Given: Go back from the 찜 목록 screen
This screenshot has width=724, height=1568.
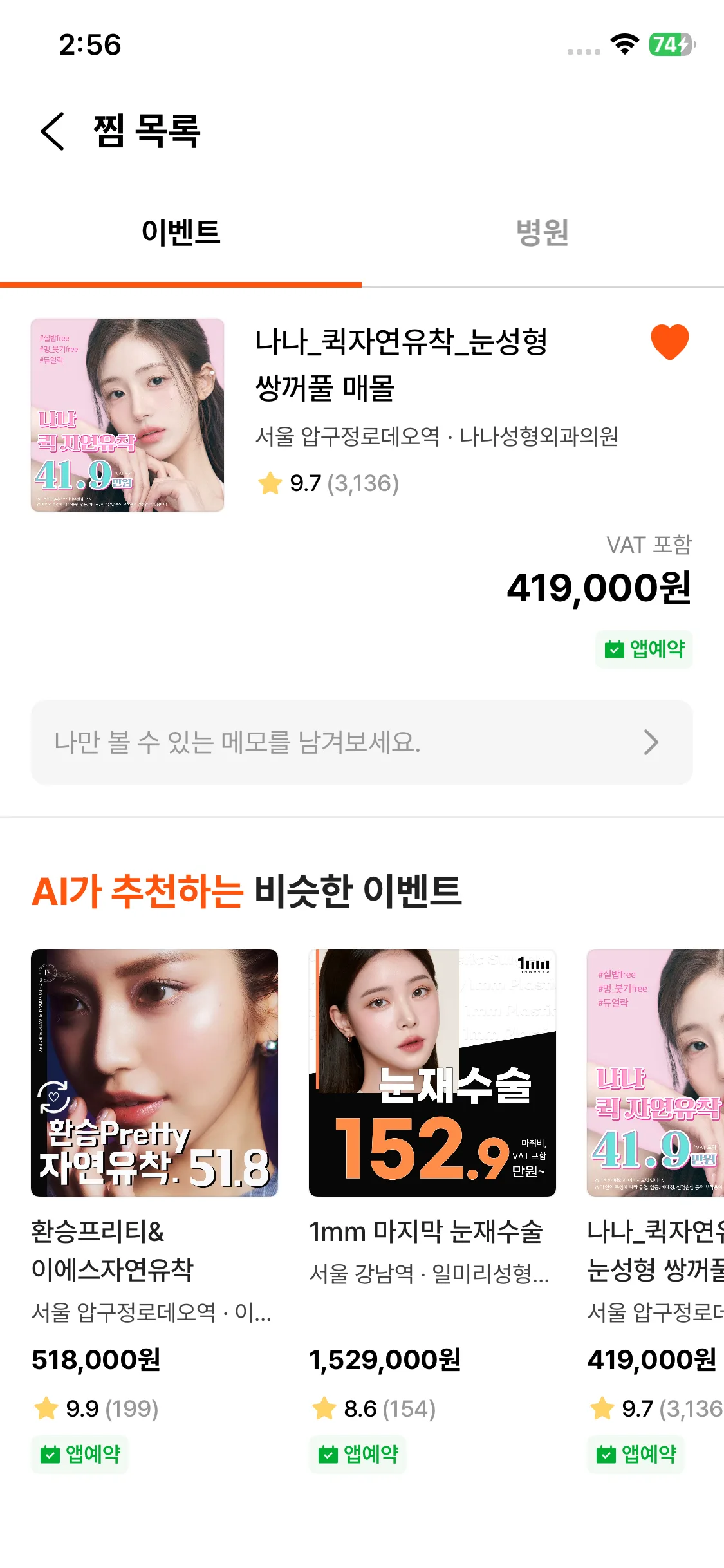Looking at the screenshot, I should [53, 131].
